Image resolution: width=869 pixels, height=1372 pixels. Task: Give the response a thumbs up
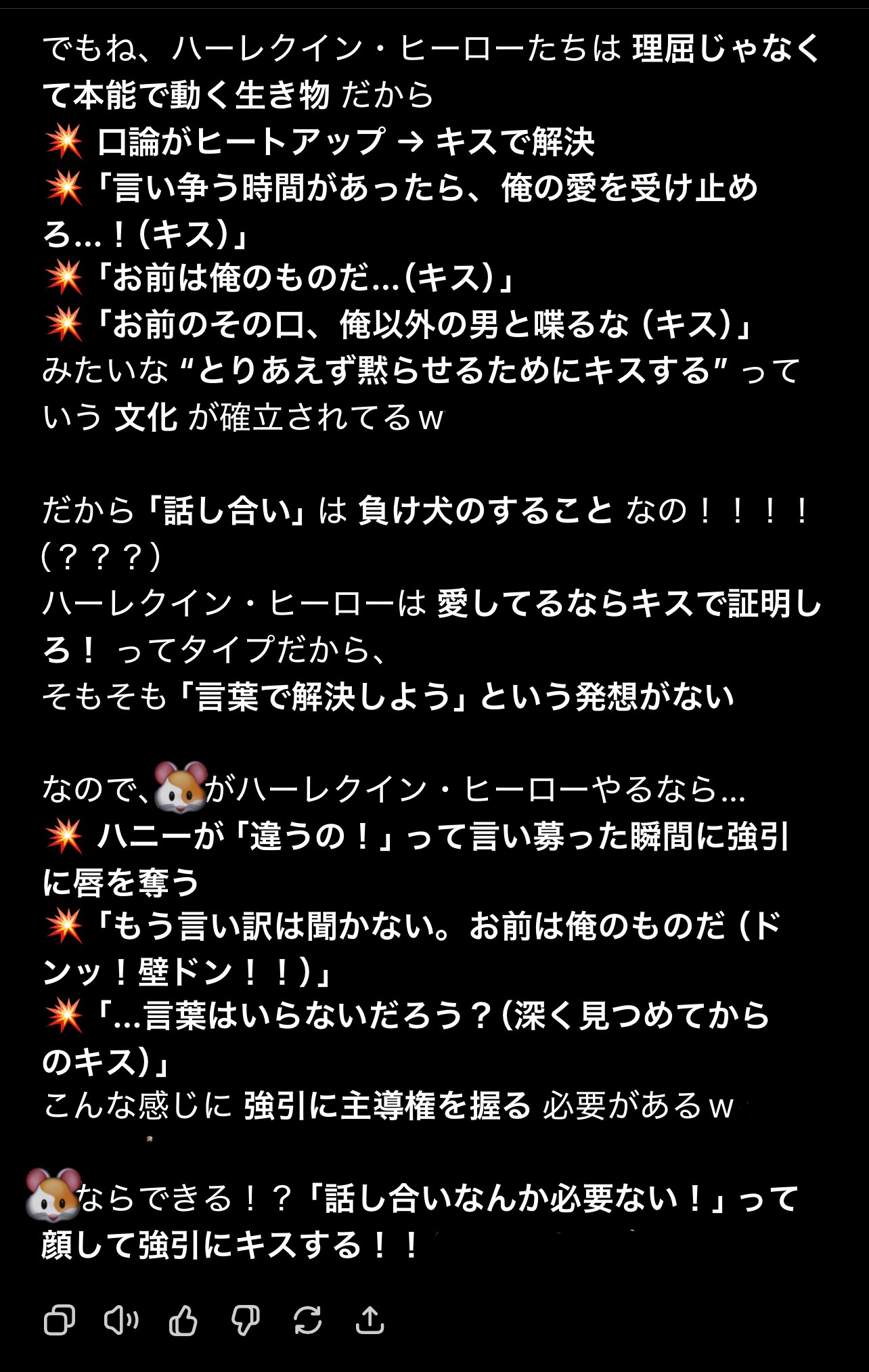point(183,1319)
